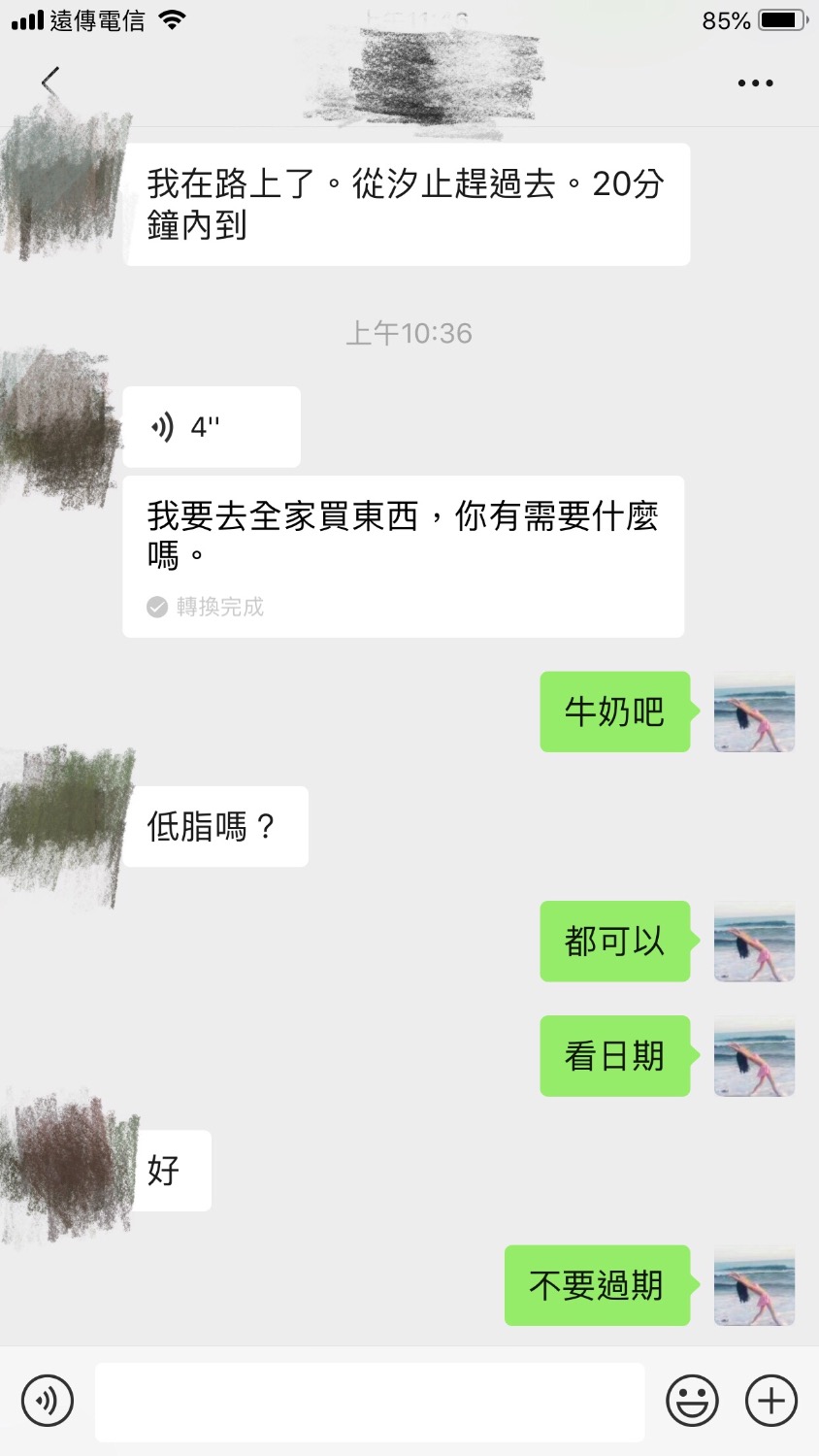The image size is (819, 1456).
Task: Open the emoji picker
Action: pos(692,1401)
